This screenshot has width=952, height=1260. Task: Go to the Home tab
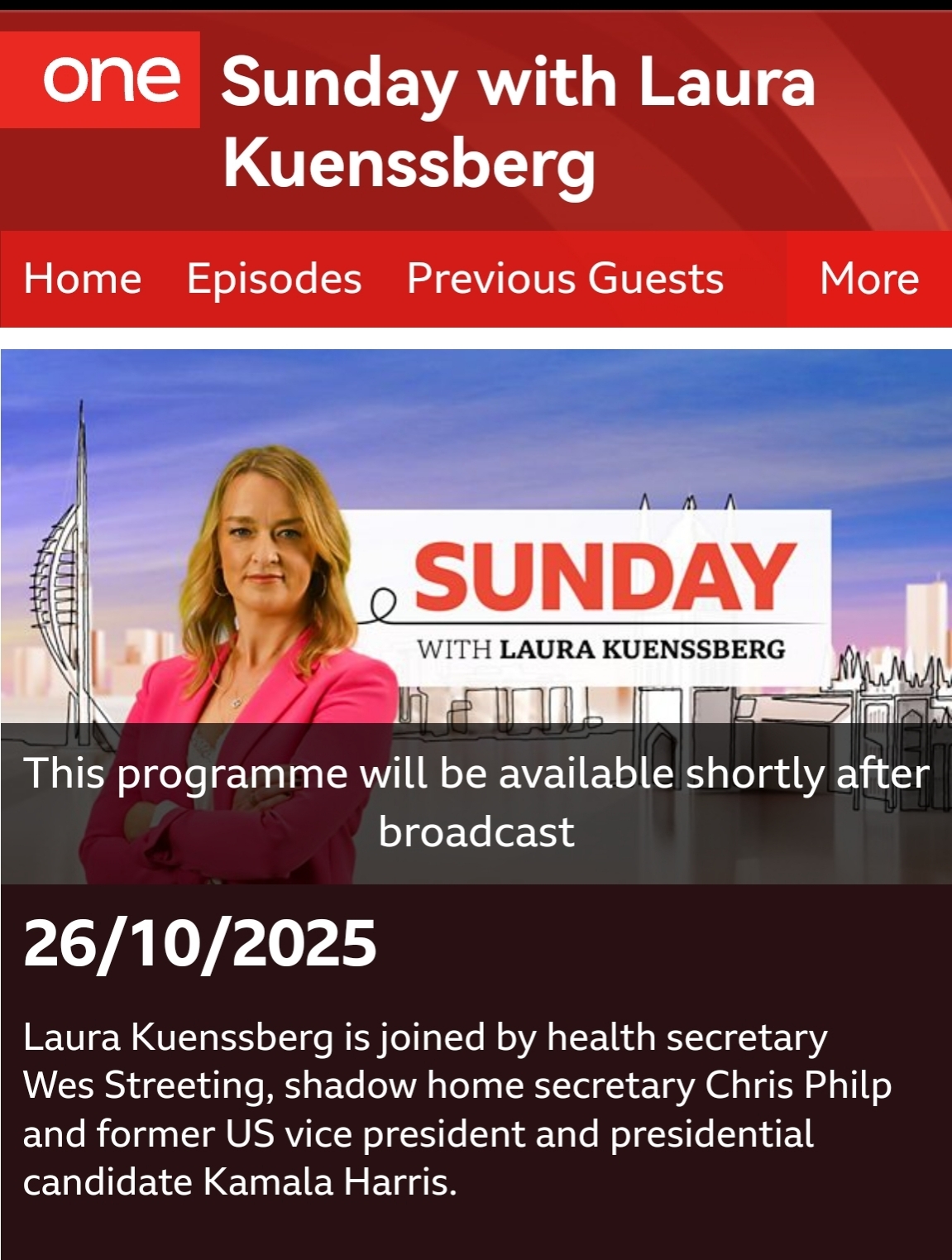(82, 279)
